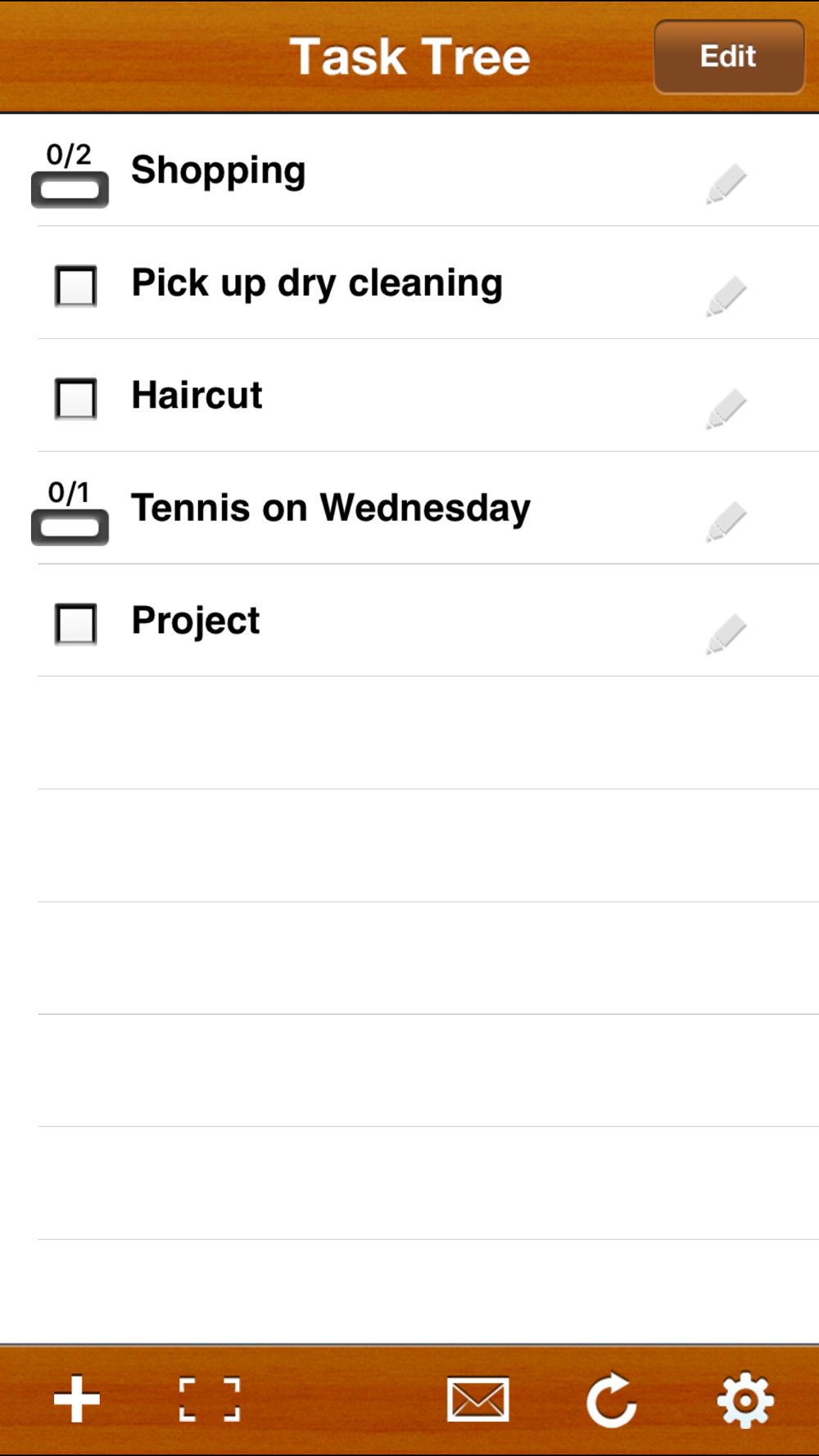The image size is (819, 1456).
Task: Tap the bracket frame toolbar icon
Action: click(x=210, y=1399)
